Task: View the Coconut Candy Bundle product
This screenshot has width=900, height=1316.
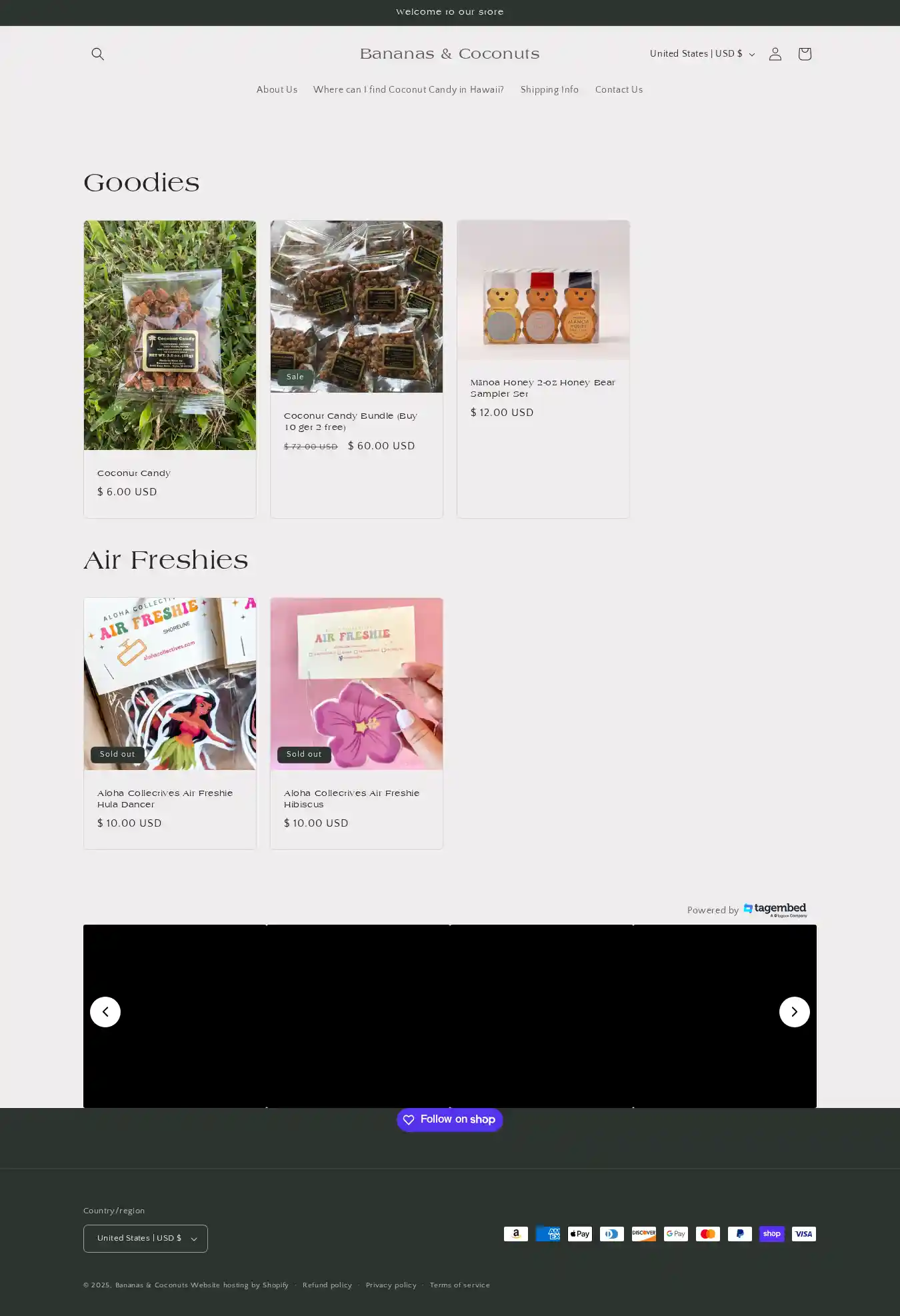Action: pos(351,421)
